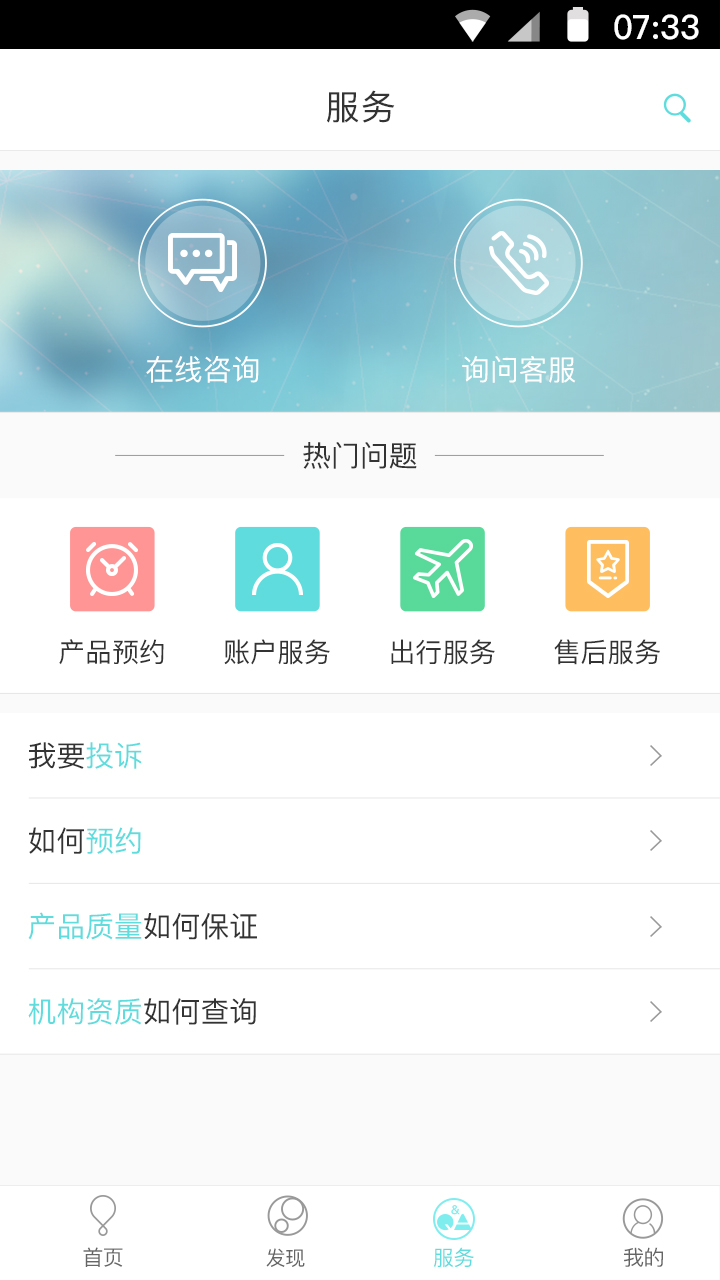Switch to the 服务 tab in bottom navigation
The height and width of the screenshot is (1280, 720).
click(x=454, y=1232)
